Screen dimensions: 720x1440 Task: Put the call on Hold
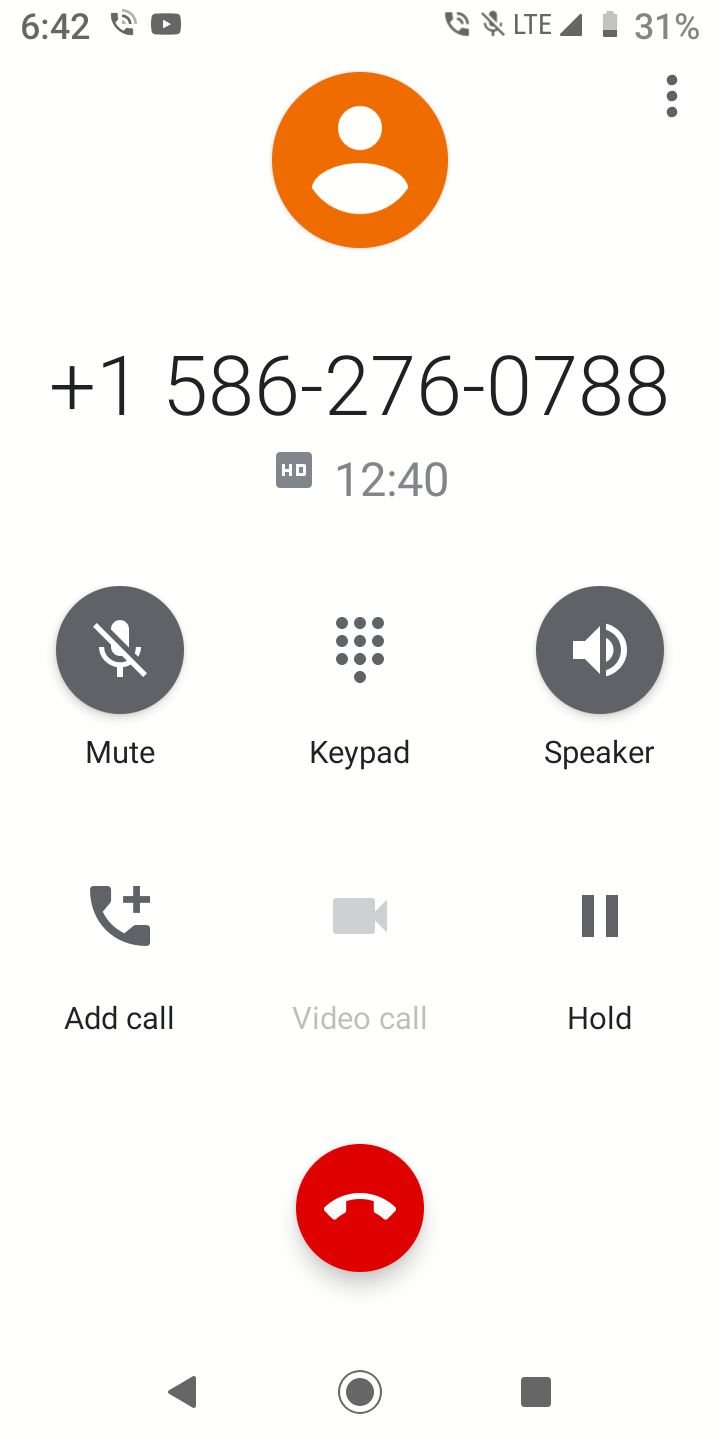coord(600,916)
